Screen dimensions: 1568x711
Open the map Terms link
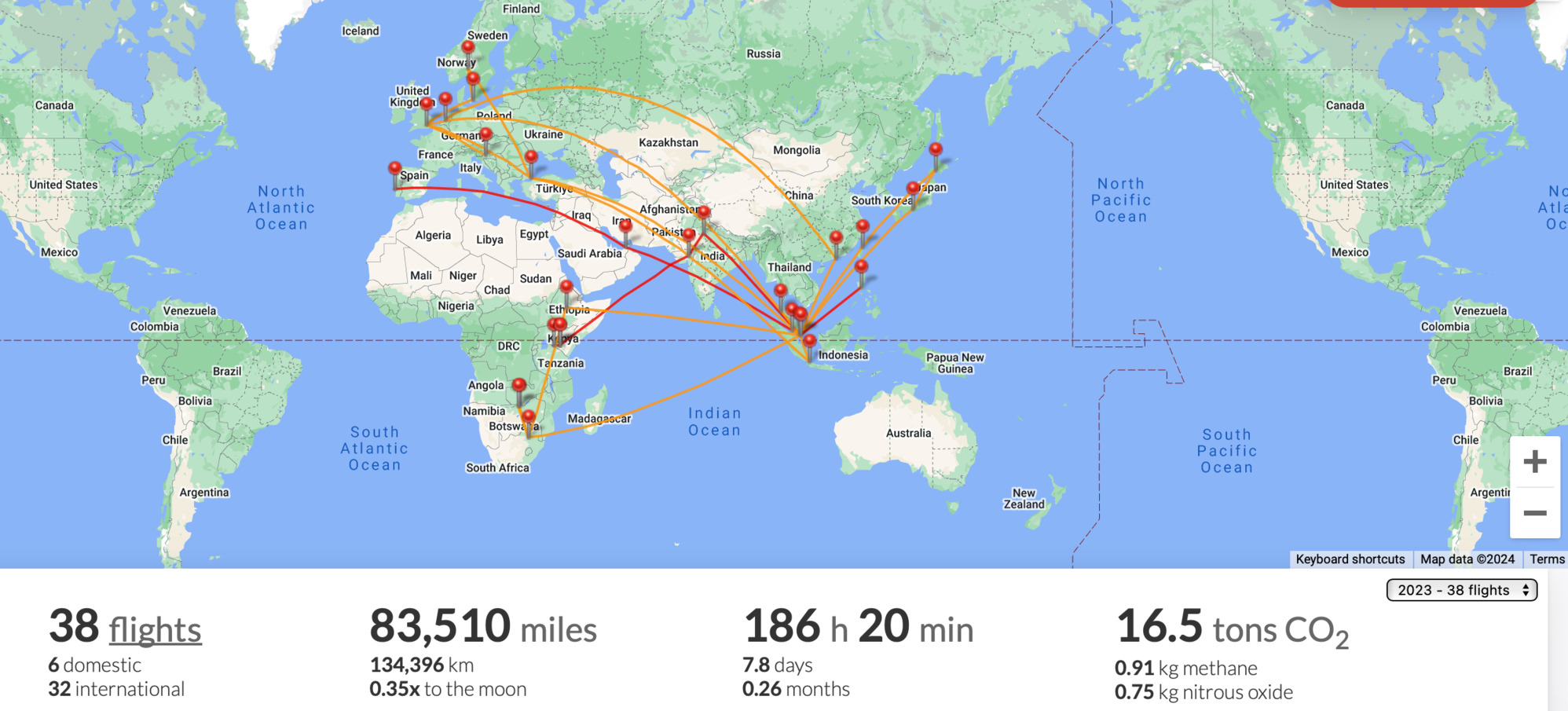(x=1547, y=559)
